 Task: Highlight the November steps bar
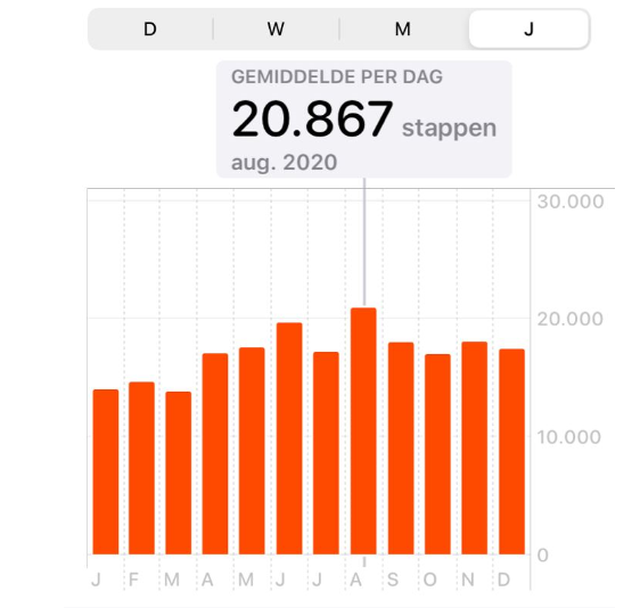point(474,448)
